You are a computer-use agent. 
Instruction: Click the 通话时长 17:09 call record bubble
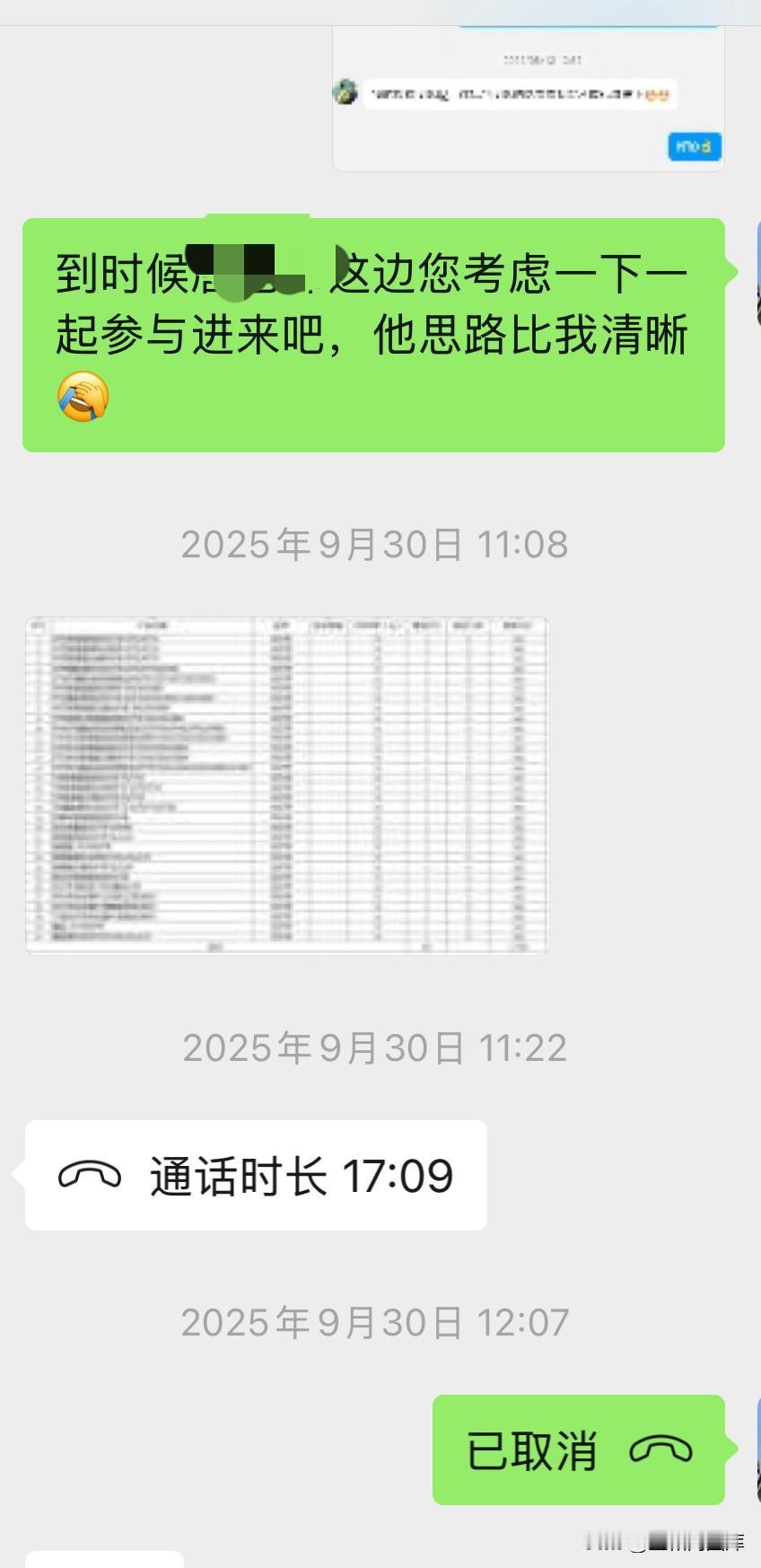(254, 1175)
